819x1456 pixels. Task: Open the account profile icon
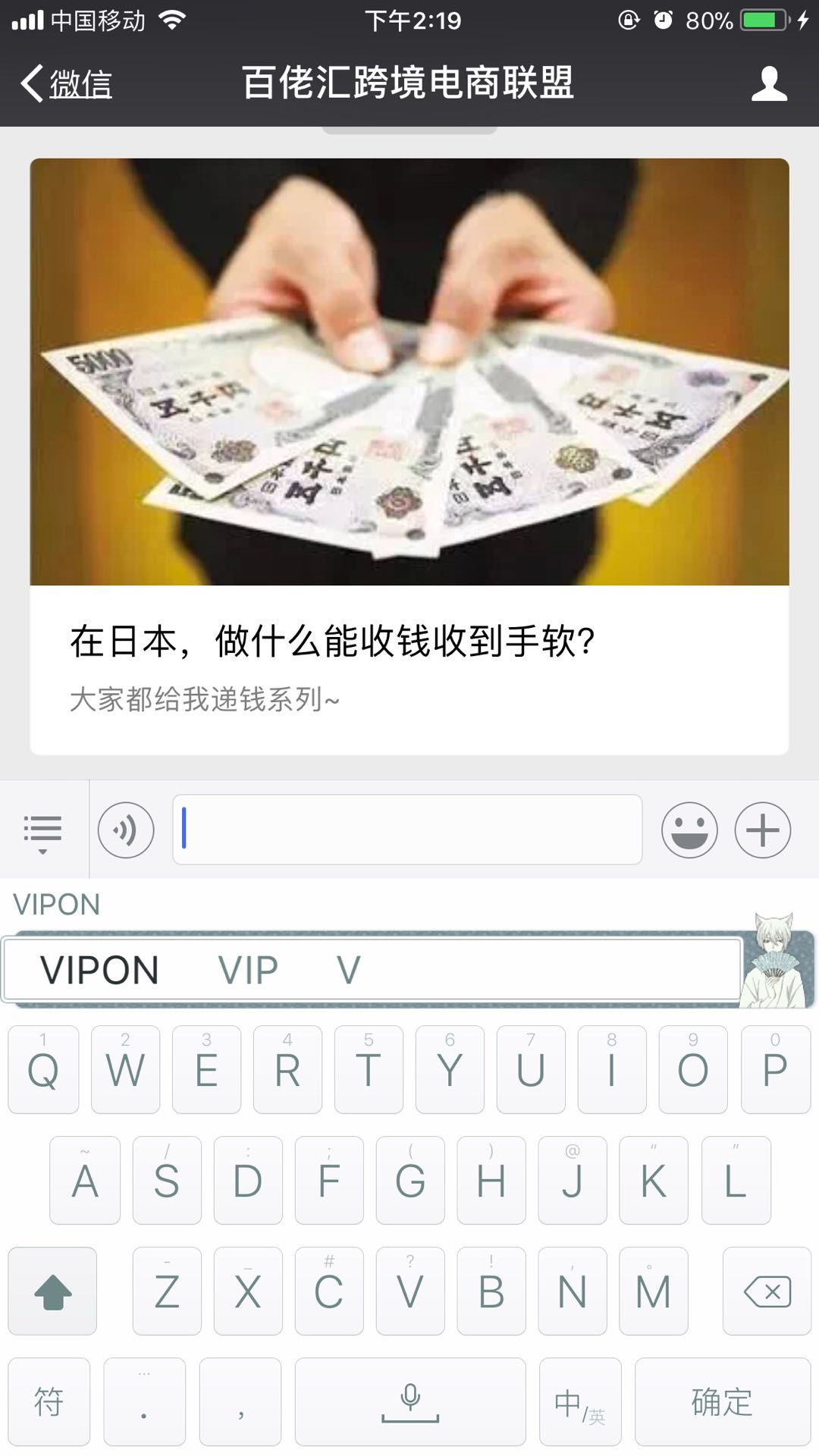pyautogui.click(x=769, y=83)
